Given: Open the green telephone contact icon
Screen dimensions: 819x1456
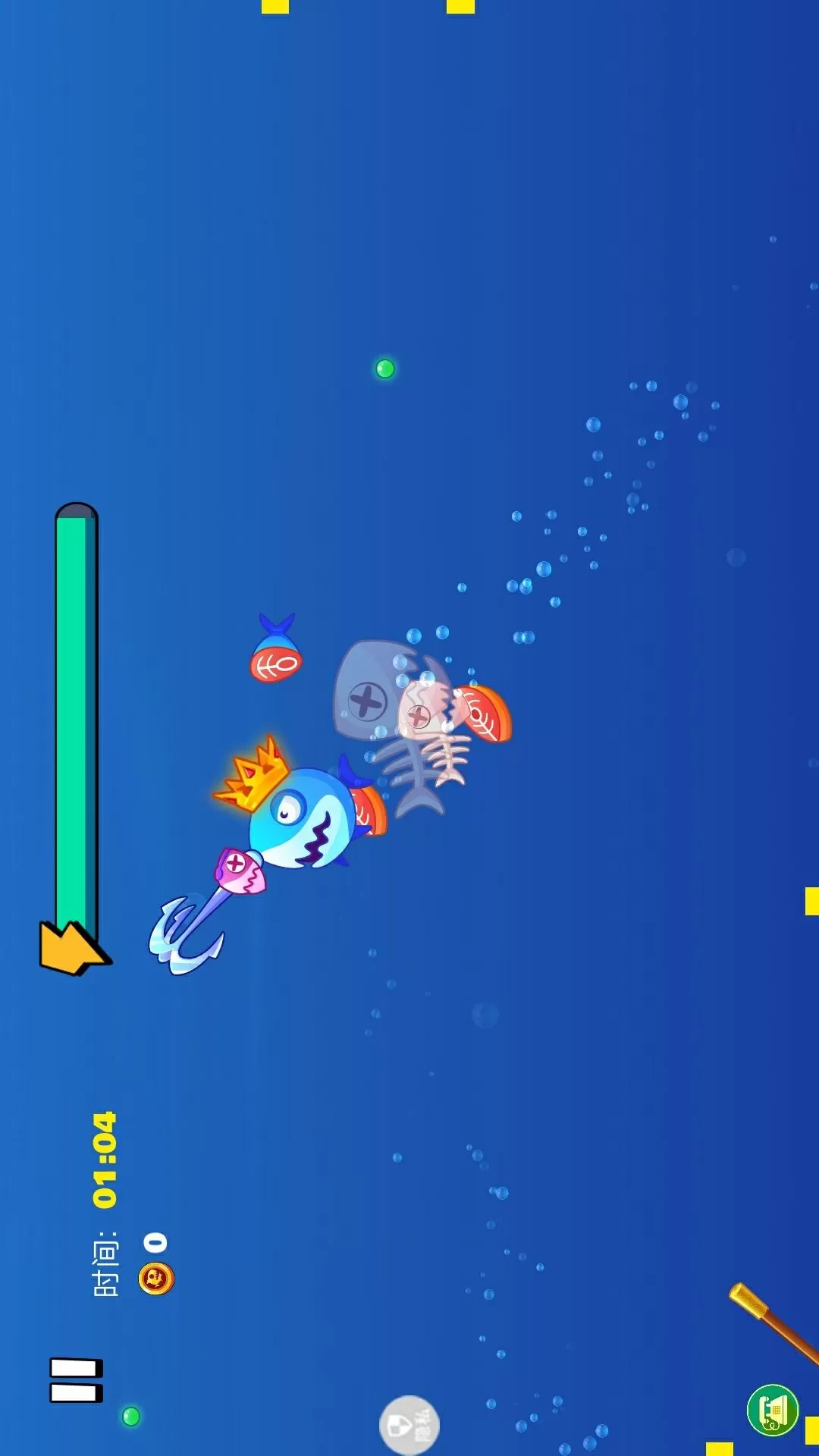Looking at the screenshot, I should (773, 1410).
